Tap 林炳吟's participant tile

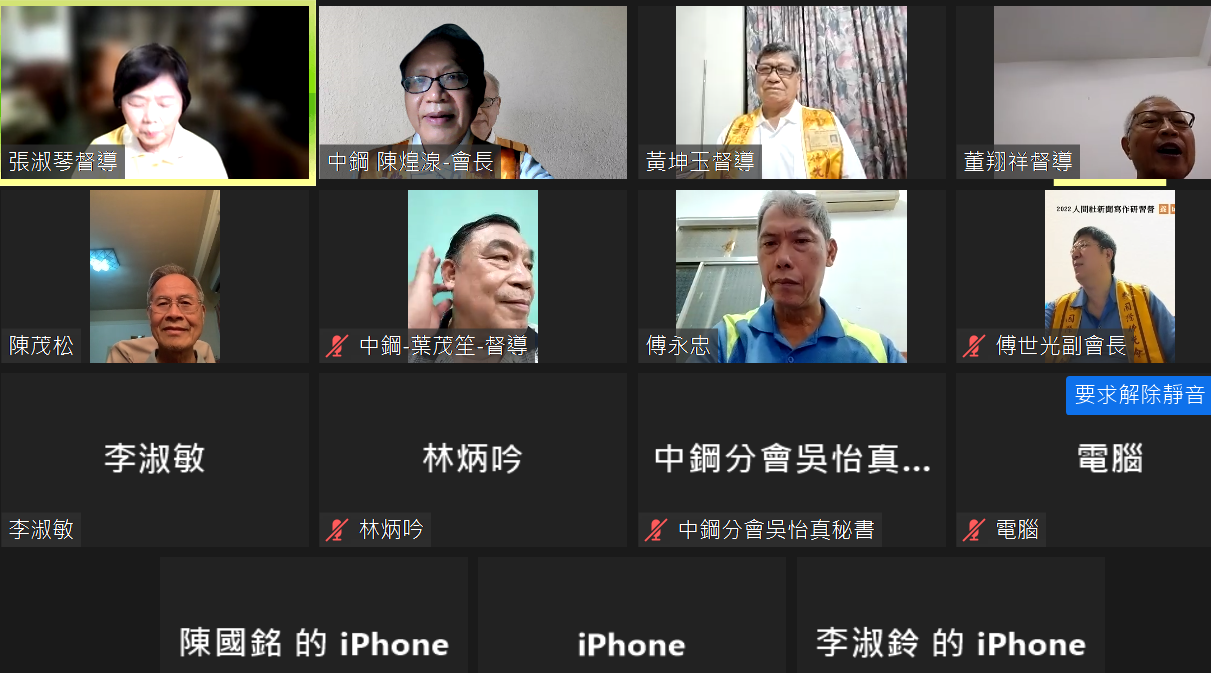tap(472, 459)
